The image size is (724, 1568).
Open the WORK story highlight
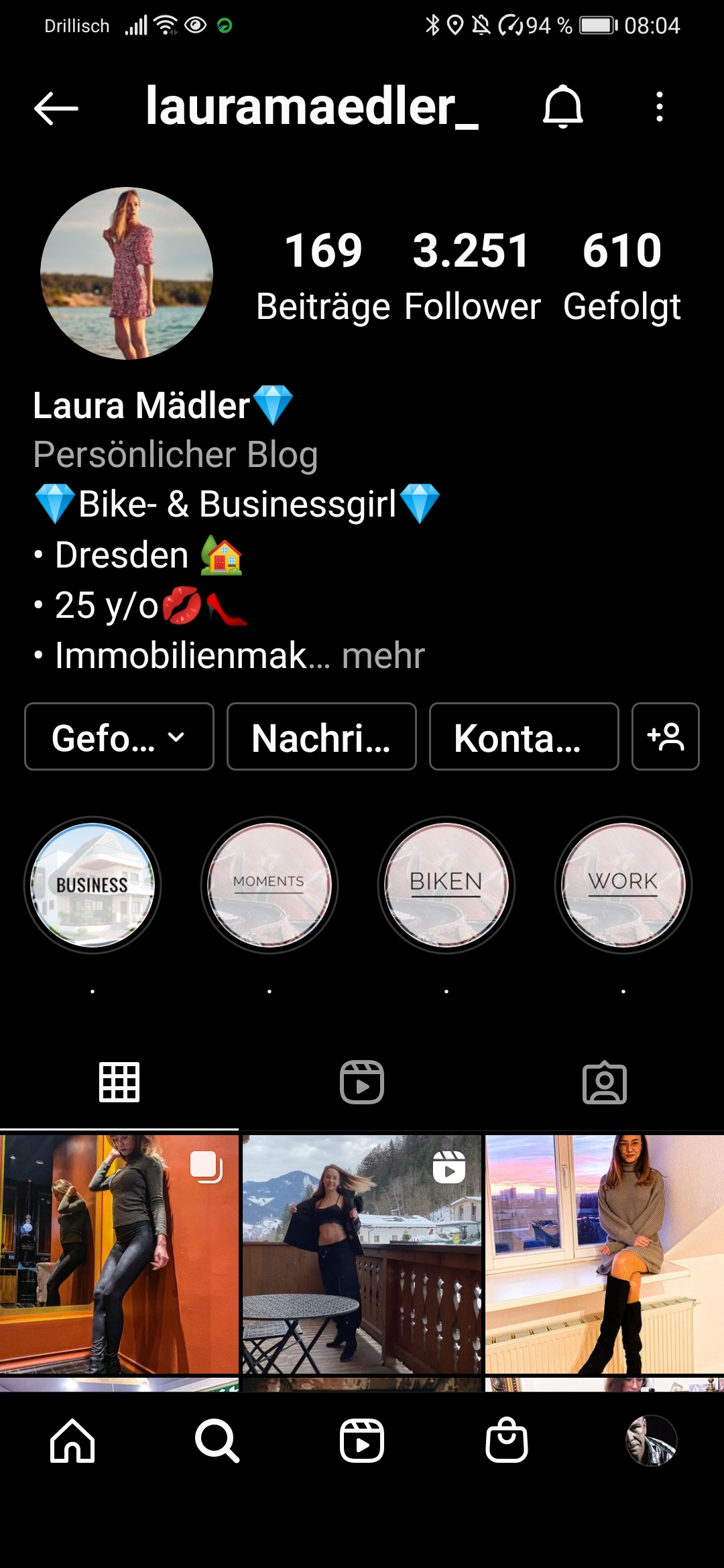pyautogui.click(x=623, y=885)
